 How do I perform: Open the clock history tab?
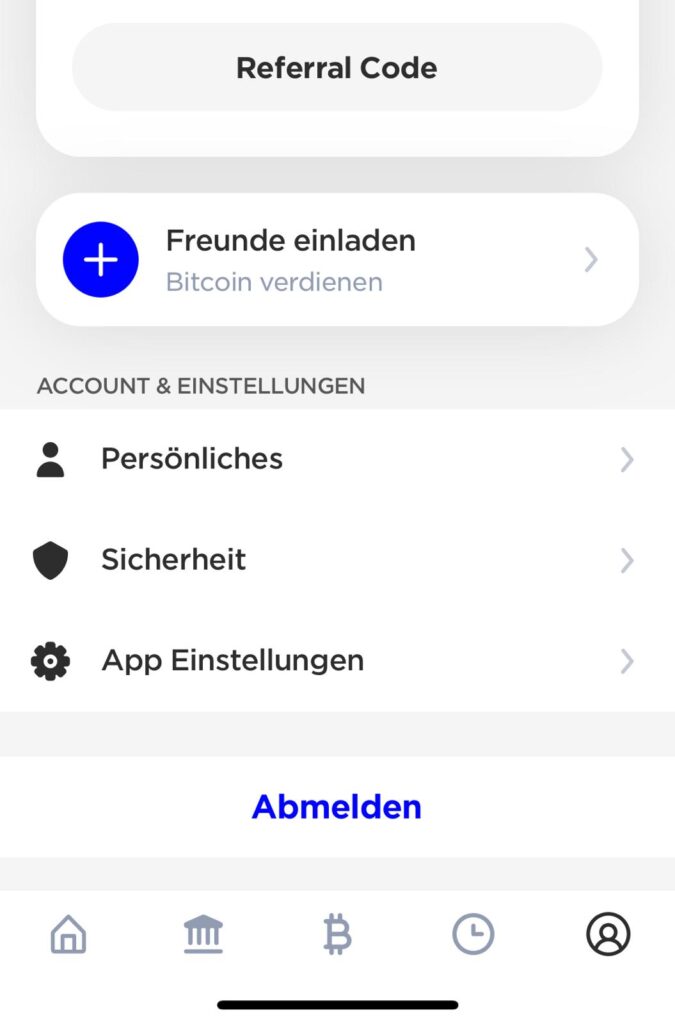473,935
